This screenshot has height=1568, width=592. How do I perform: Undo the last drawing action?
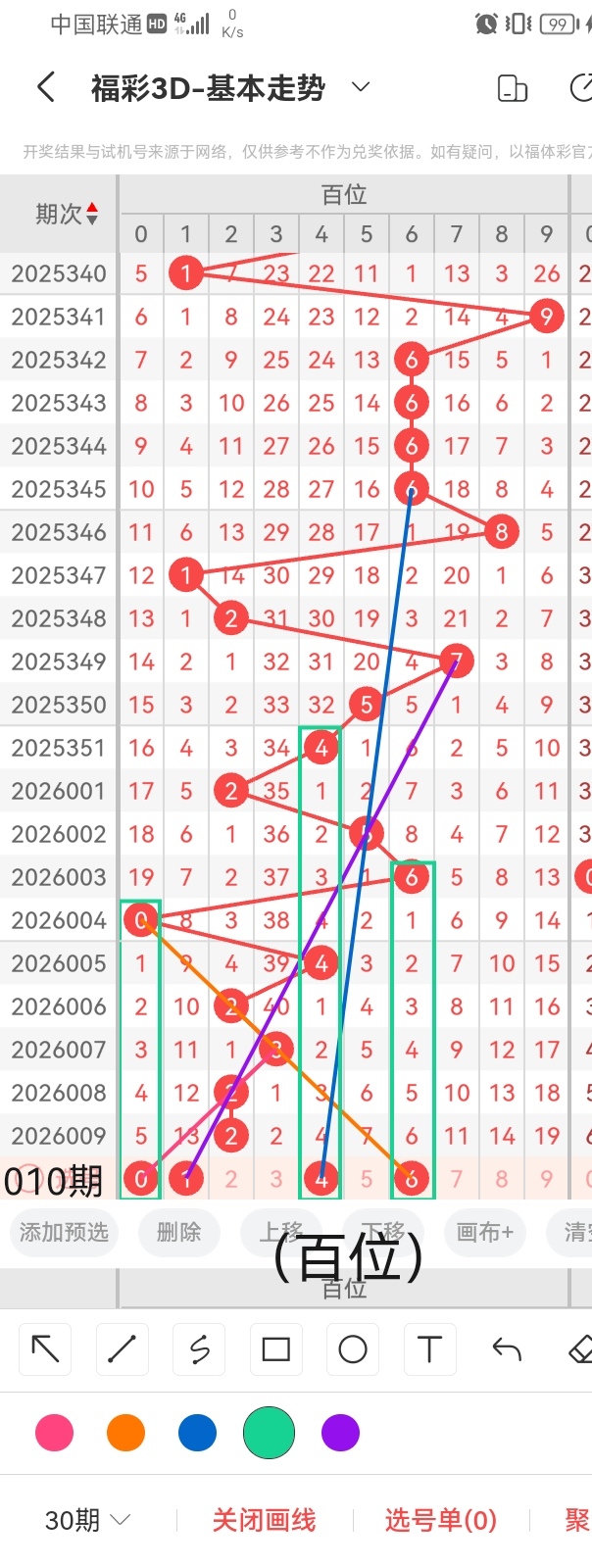[x=506, y=1349]
